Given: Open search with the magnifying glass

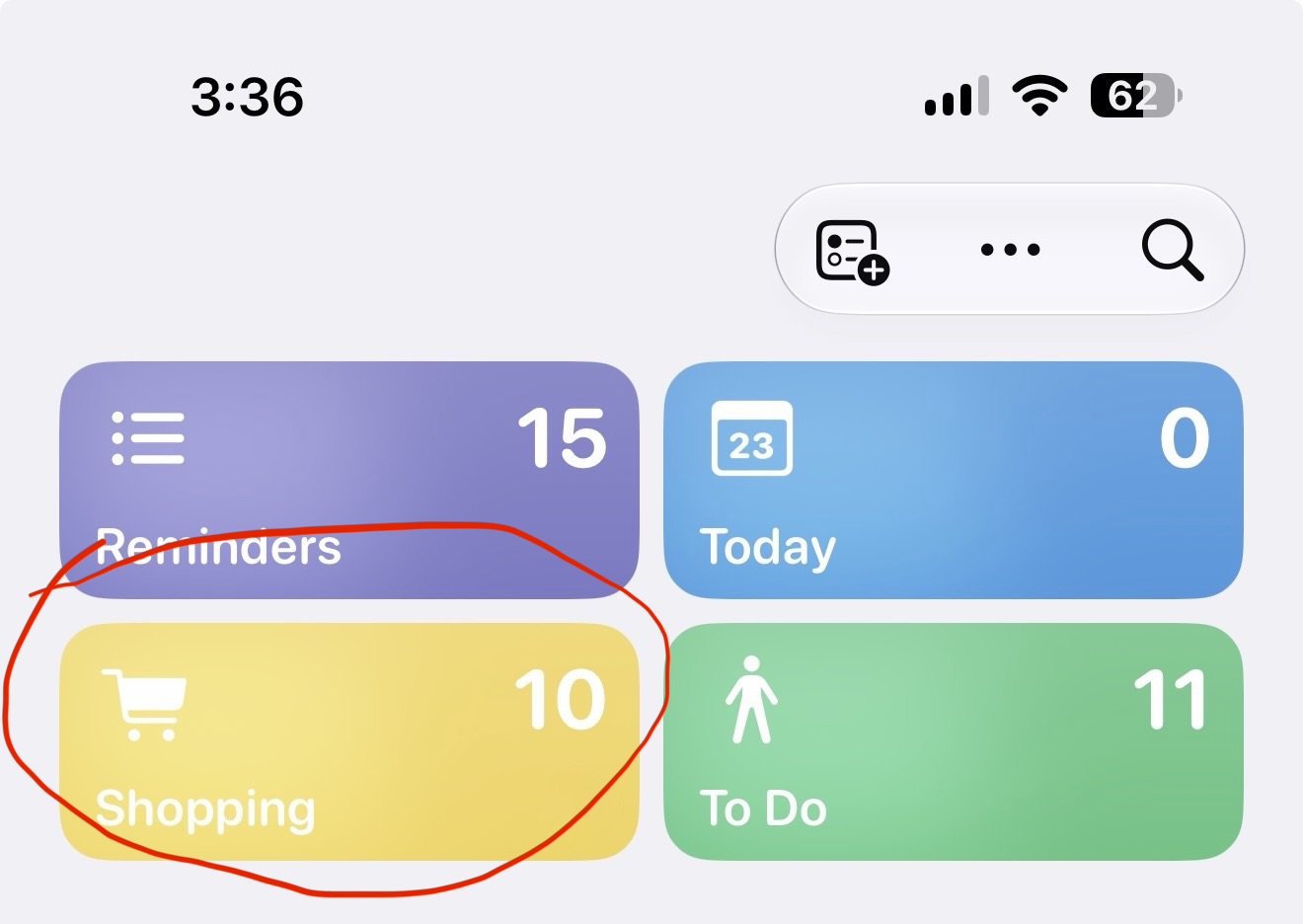Looking at the screenshot, I should coord(1173,250).
